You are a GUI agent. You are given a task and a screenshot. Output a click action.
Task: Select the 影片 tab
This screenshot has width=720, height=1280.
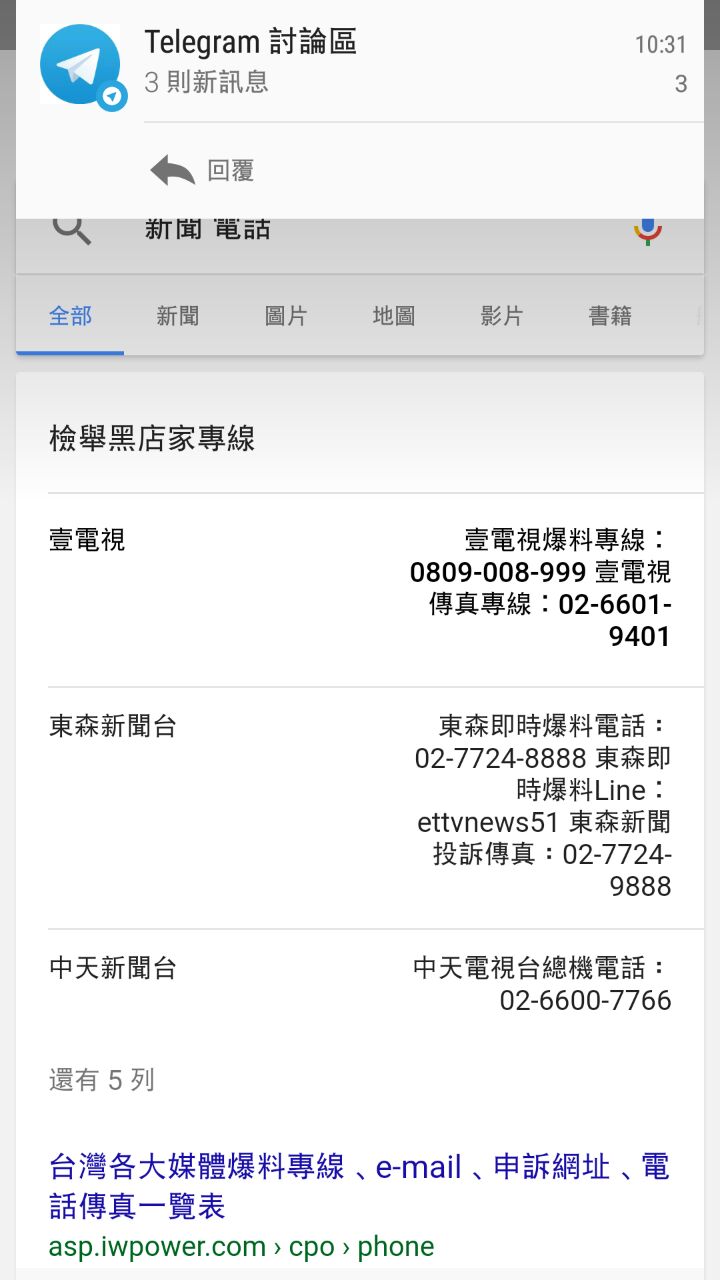tap(502, 316)
